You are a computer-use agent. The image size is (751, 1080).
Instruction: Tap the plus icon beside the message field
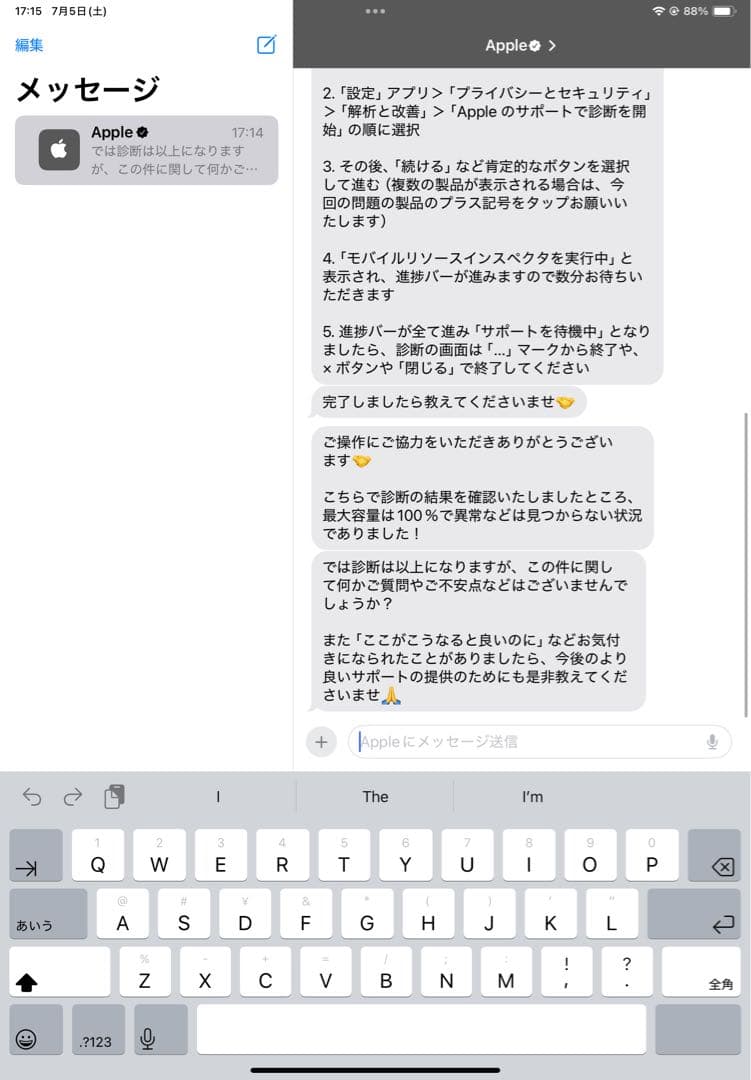(319, 742)
